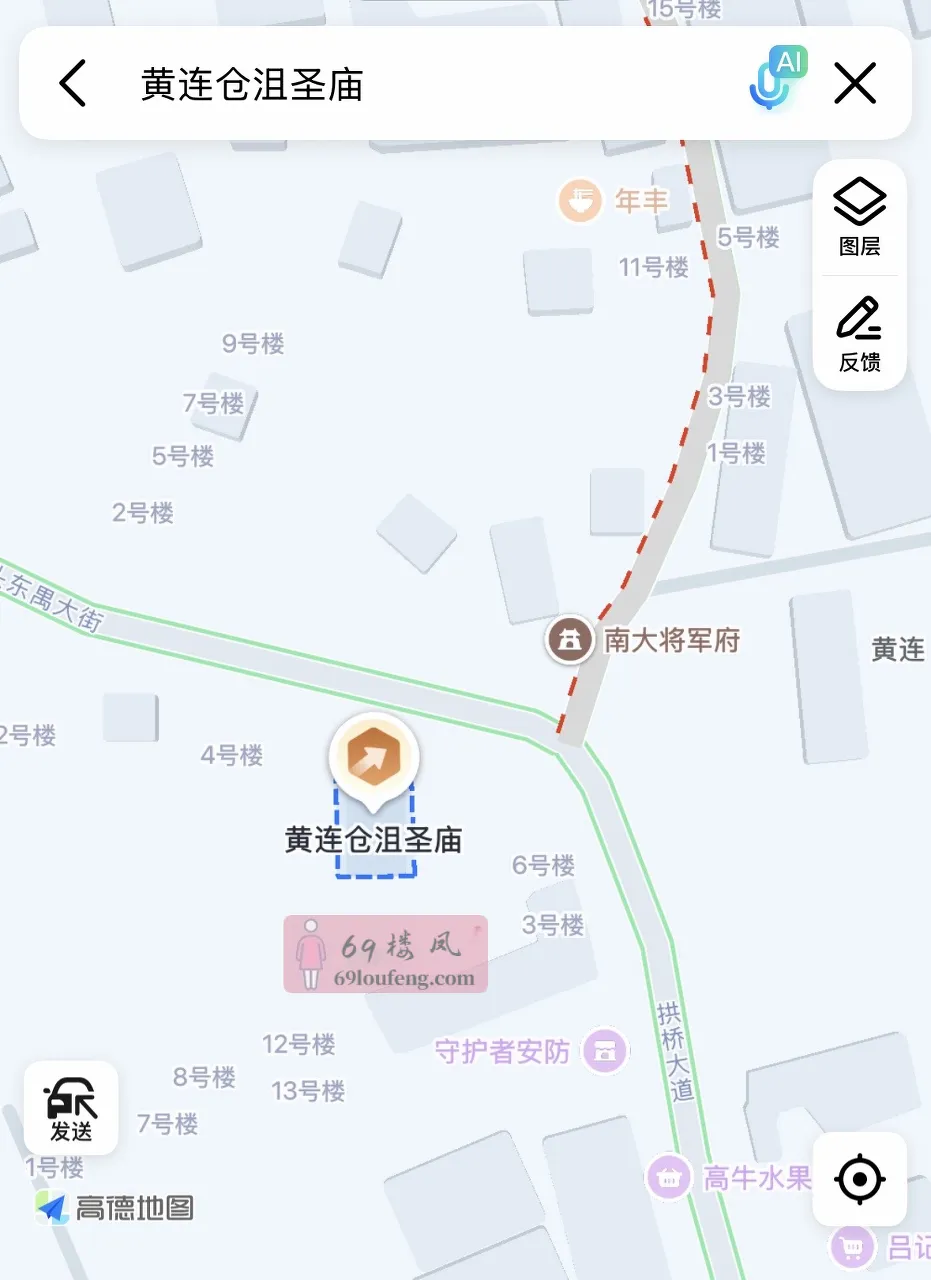Open the 守护者安防 store marker
Screen dimensions: 931x1280
coord(603,1052)
